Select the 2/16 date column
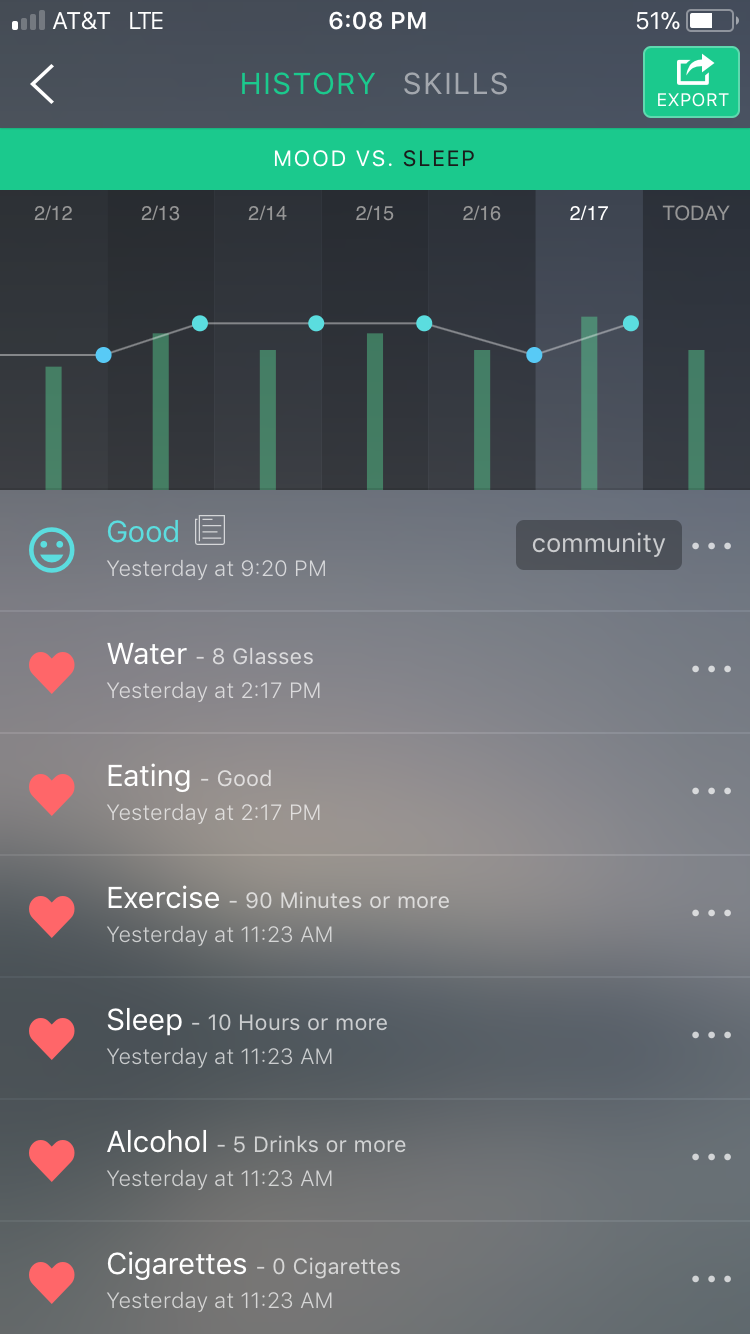750x1334 pixels. 482,340
